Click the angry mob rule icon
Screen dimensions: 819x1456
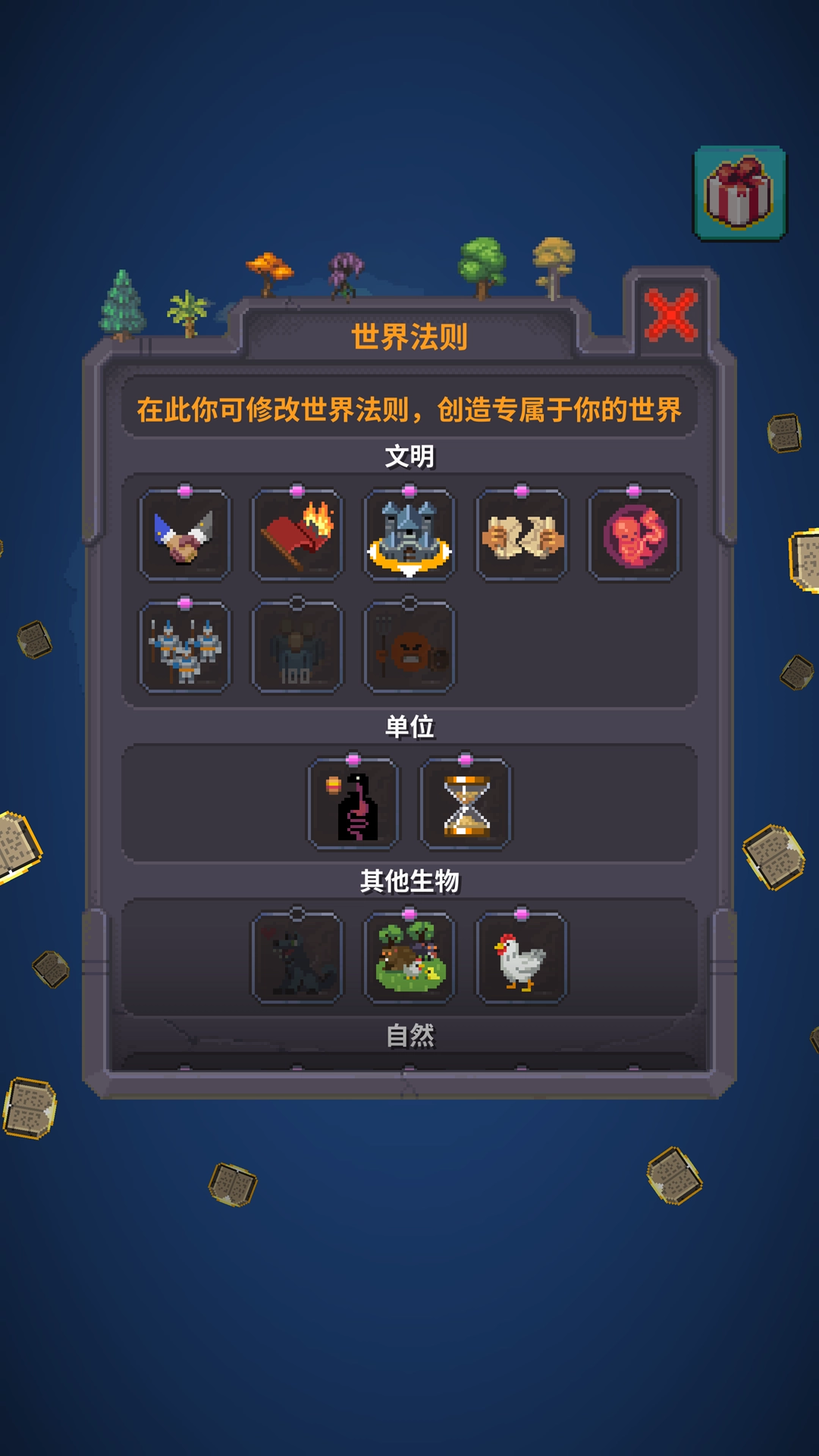pyautogui.click(x=408, y=648)
